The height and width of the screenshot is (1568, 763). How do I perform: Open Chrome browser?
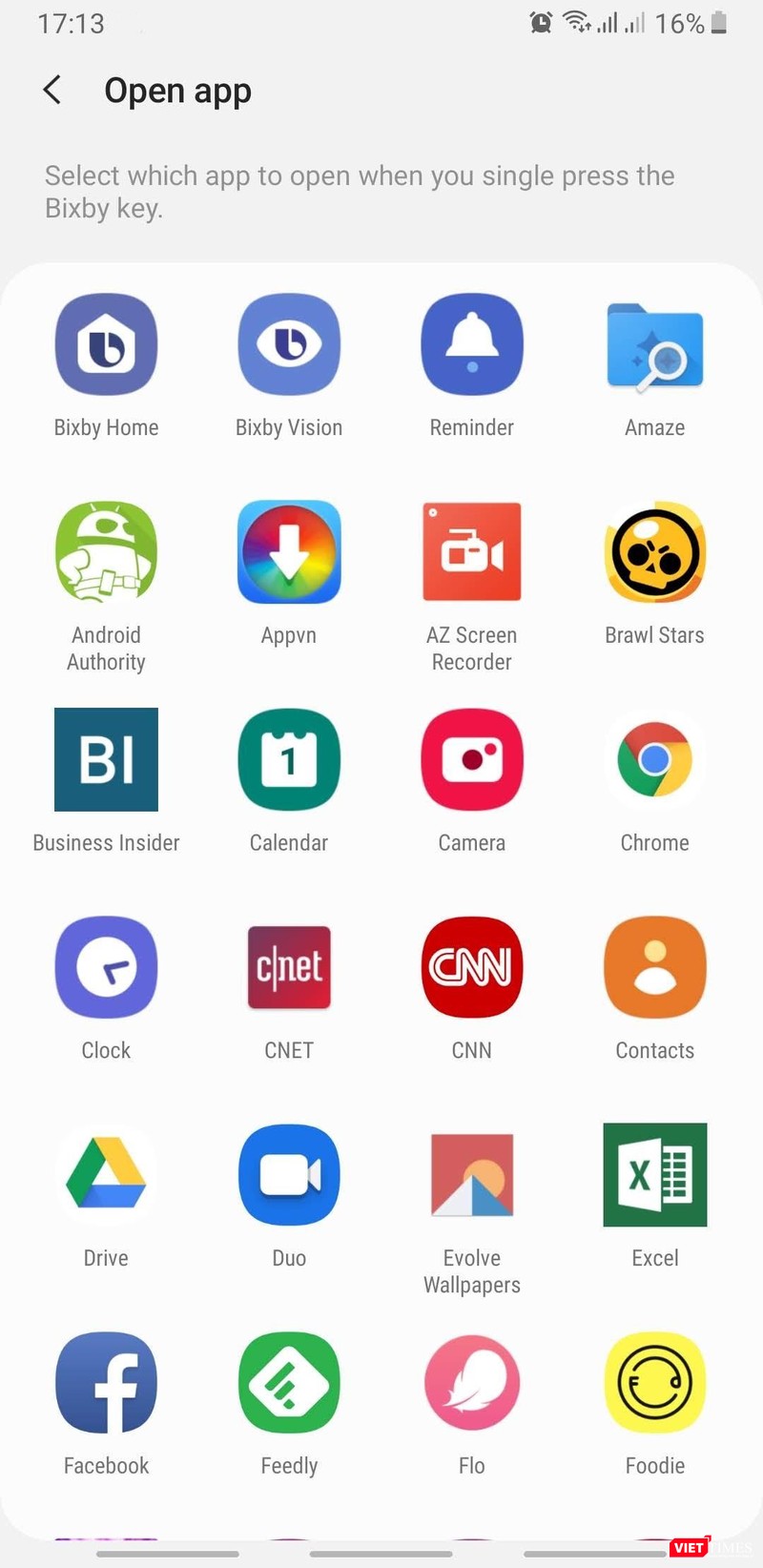click(655, 759)
